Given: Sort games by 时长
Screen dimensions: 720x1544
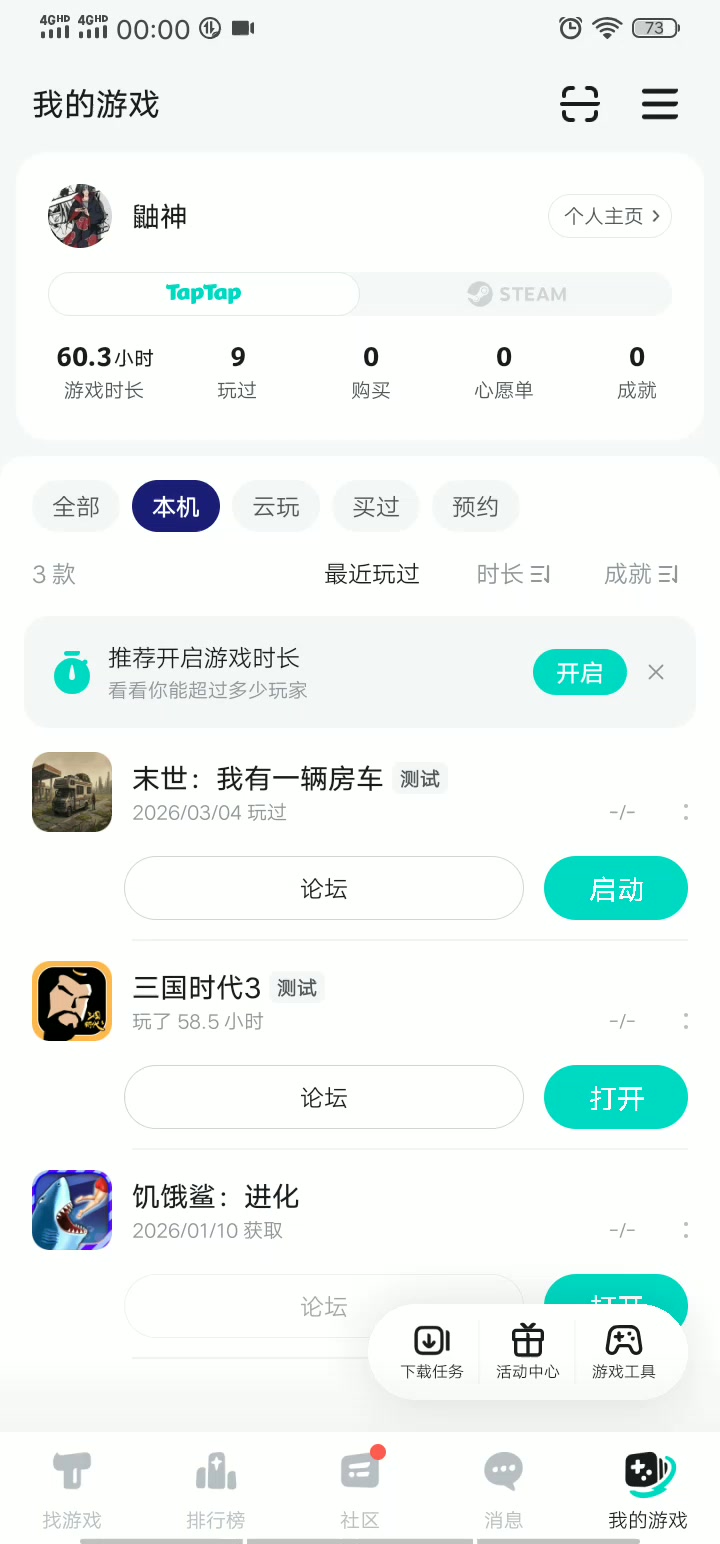Looking at the screenshot, I should coord(513,574).
